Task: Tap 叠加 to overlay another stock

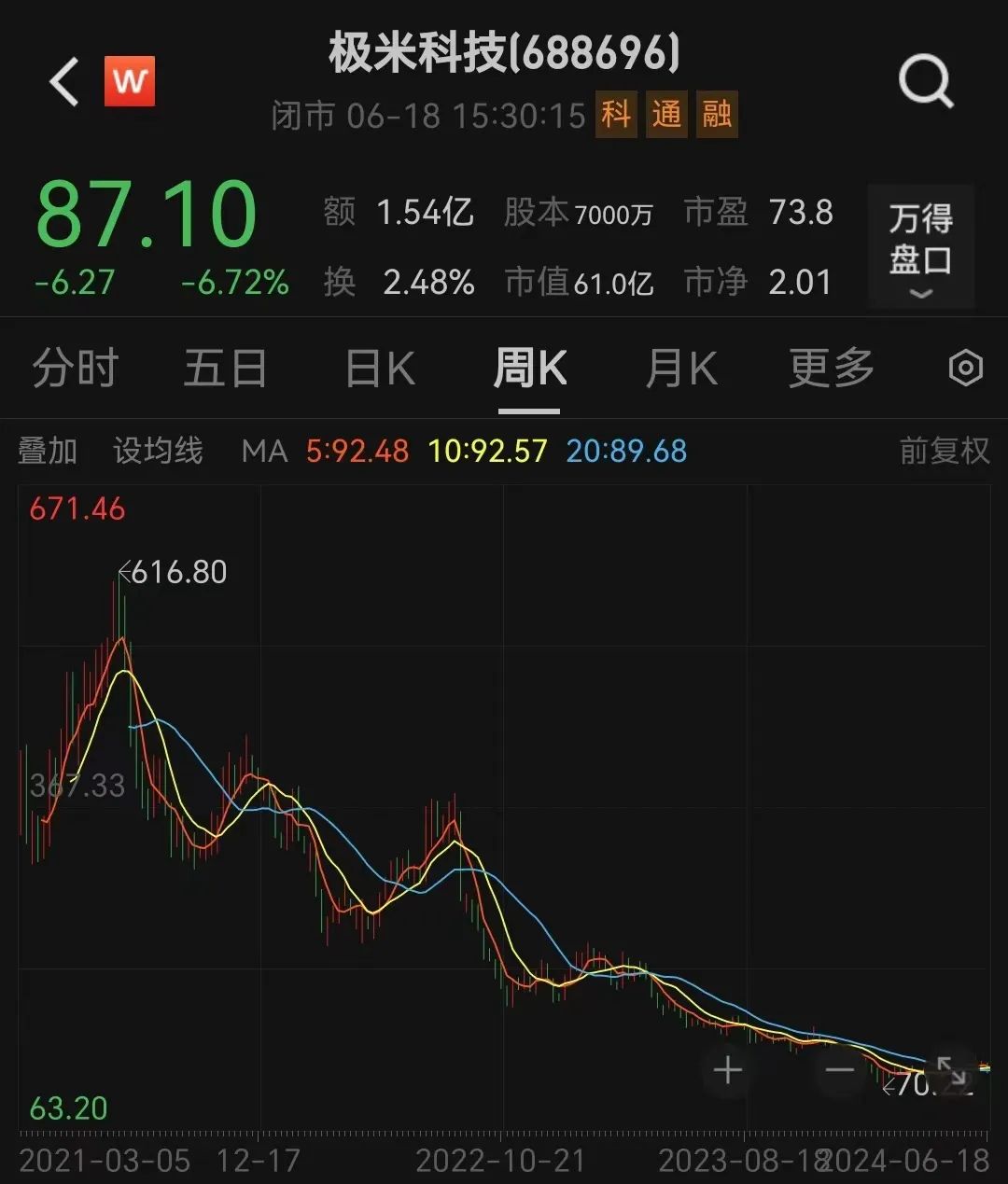Action: point(48,452)
